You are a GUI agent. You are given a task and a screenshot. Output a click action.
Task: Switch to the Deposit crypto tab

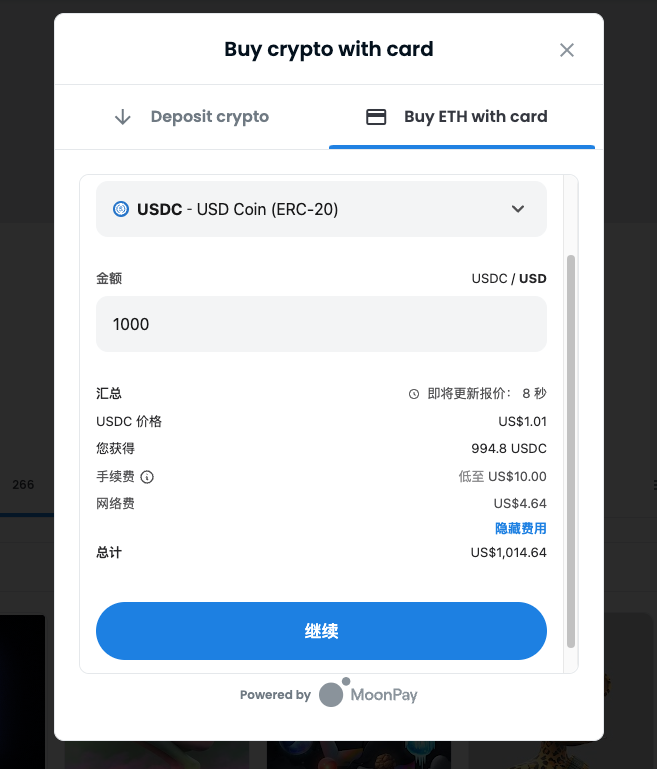[191, 117]
